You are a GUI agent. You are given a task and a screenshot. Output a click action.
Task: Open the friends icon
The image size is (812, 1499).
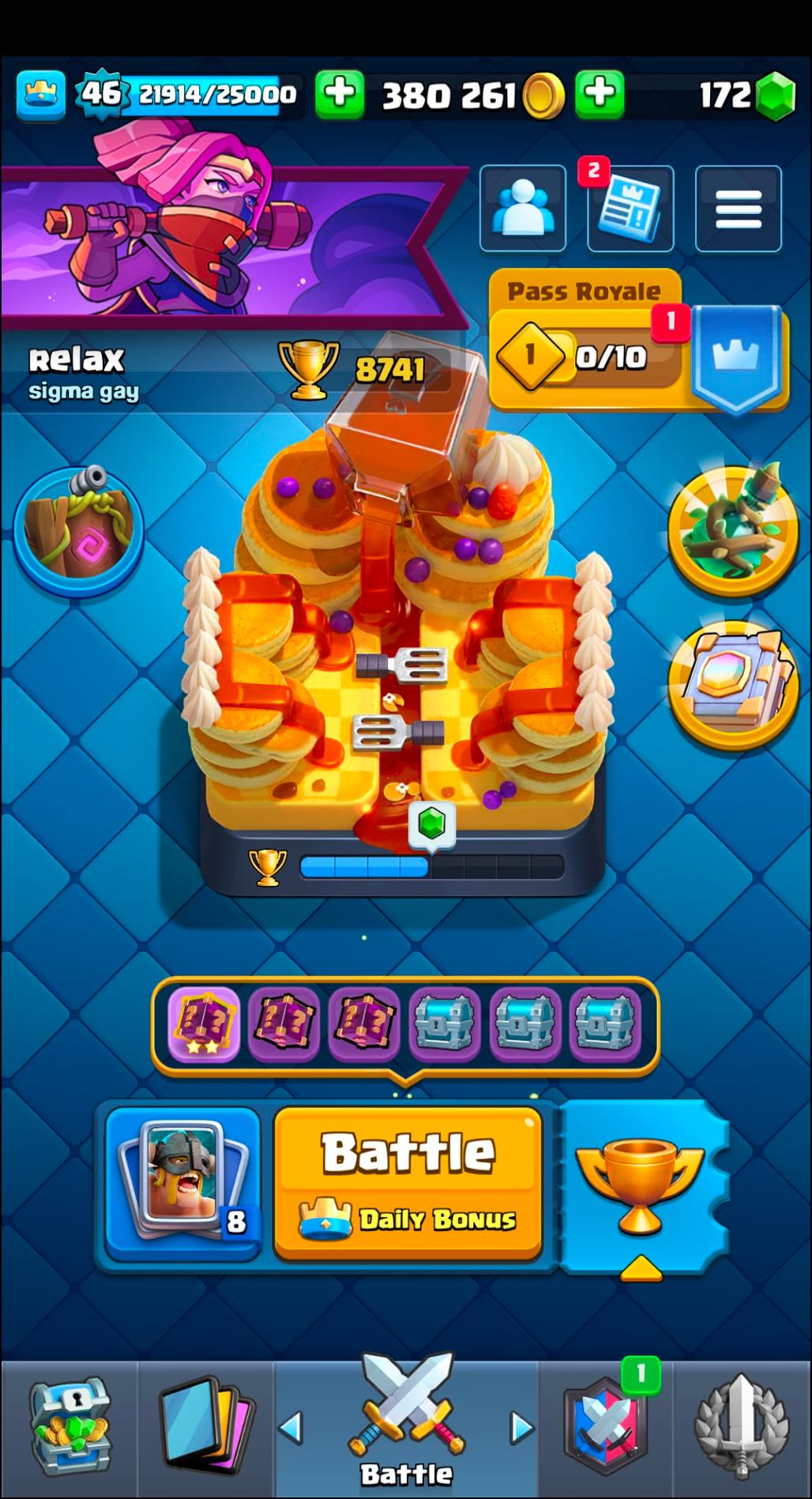(x=522, y=209)
